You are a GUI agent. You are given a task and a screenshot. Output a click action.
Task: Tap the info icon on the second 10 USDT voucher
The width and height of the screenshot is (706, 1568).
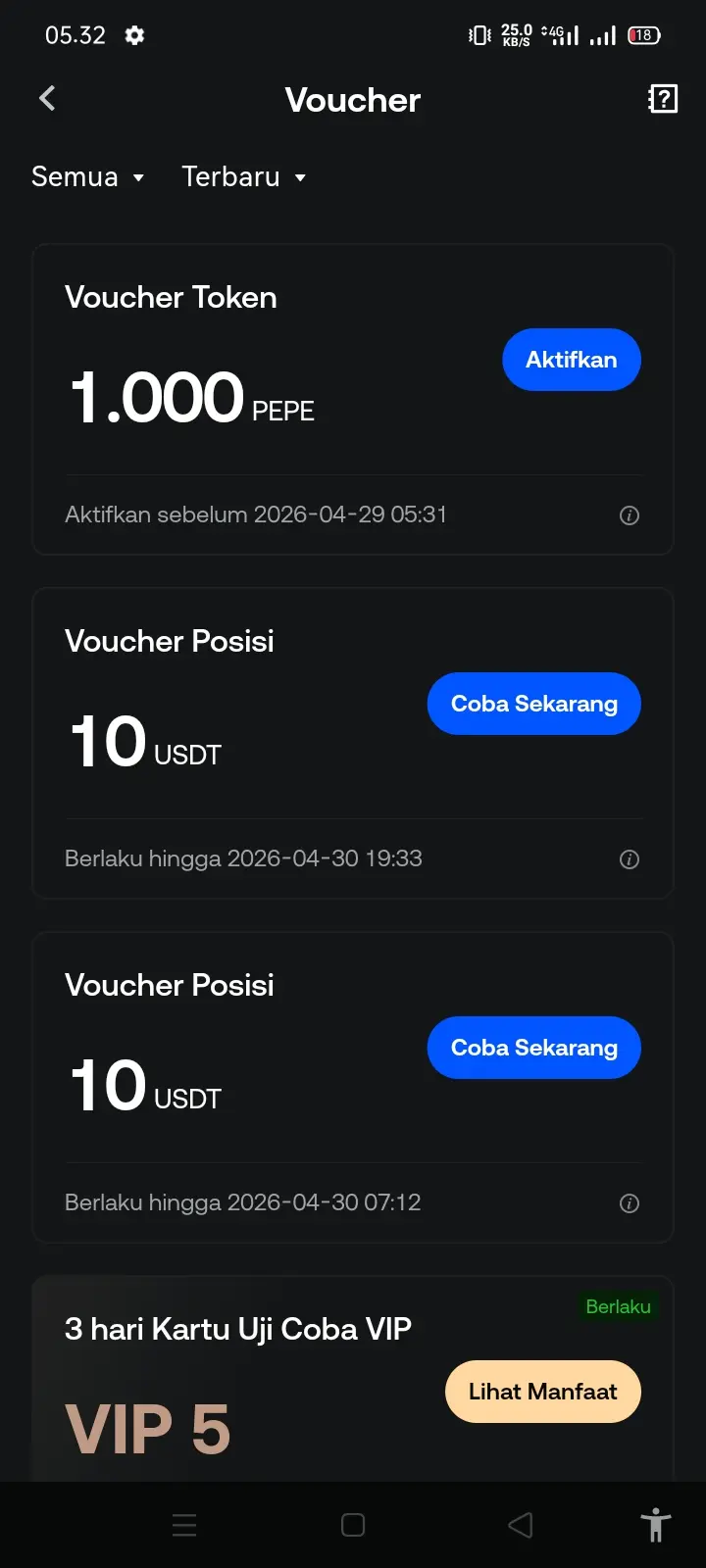coord(630,1202)
